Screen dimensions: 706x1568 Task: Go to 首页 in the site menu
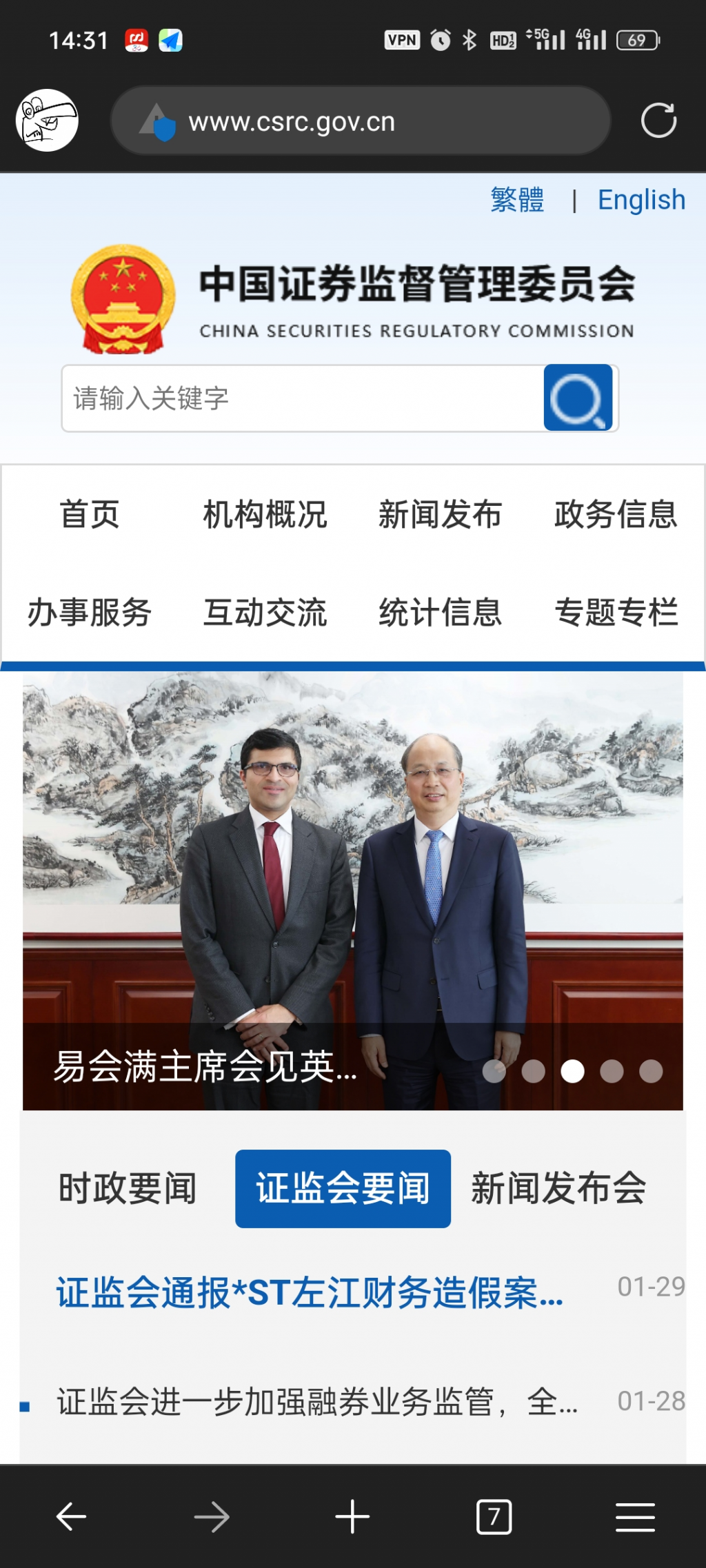(x=90, y=514)
